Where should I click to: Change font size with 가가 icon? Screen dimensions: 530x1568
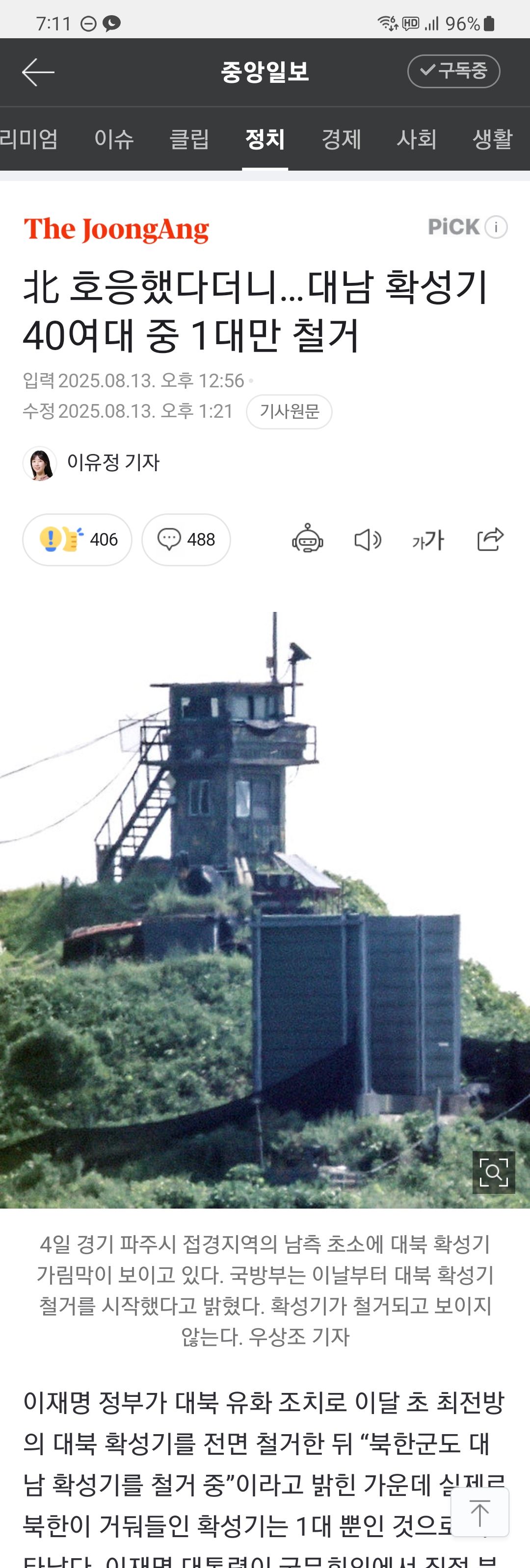[428, 539]
